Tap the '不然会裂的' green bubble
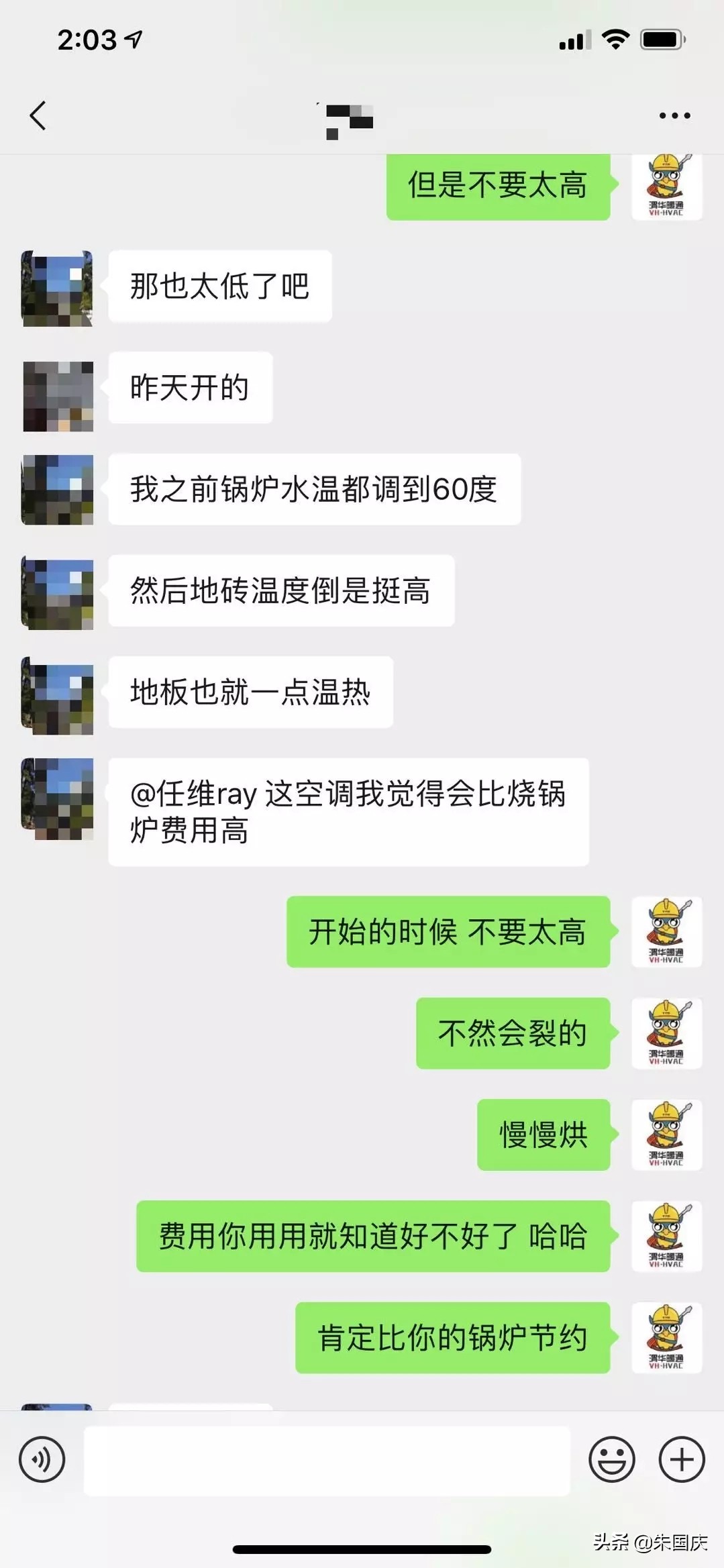This screenshot has width=724, height=1568. pos(513,1034)
